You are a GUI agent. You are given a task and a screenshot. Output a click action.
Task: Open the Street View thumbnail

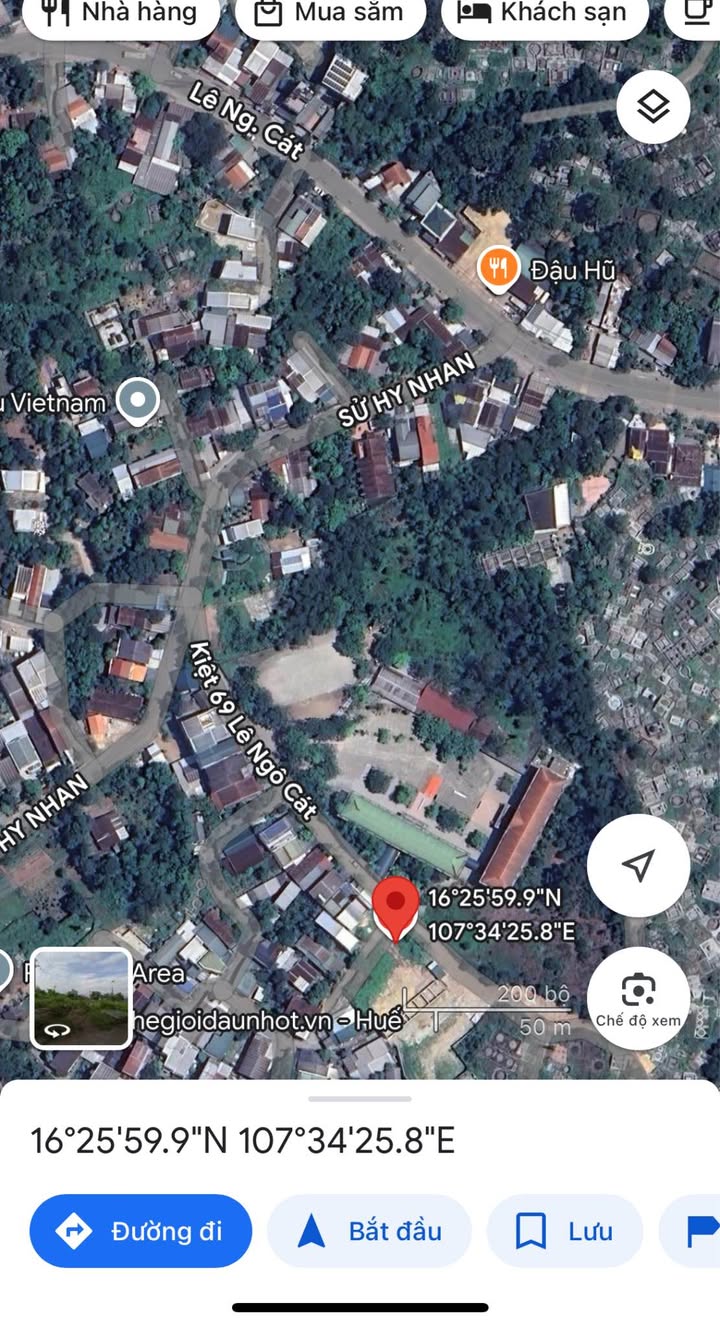tap(81, 998)
